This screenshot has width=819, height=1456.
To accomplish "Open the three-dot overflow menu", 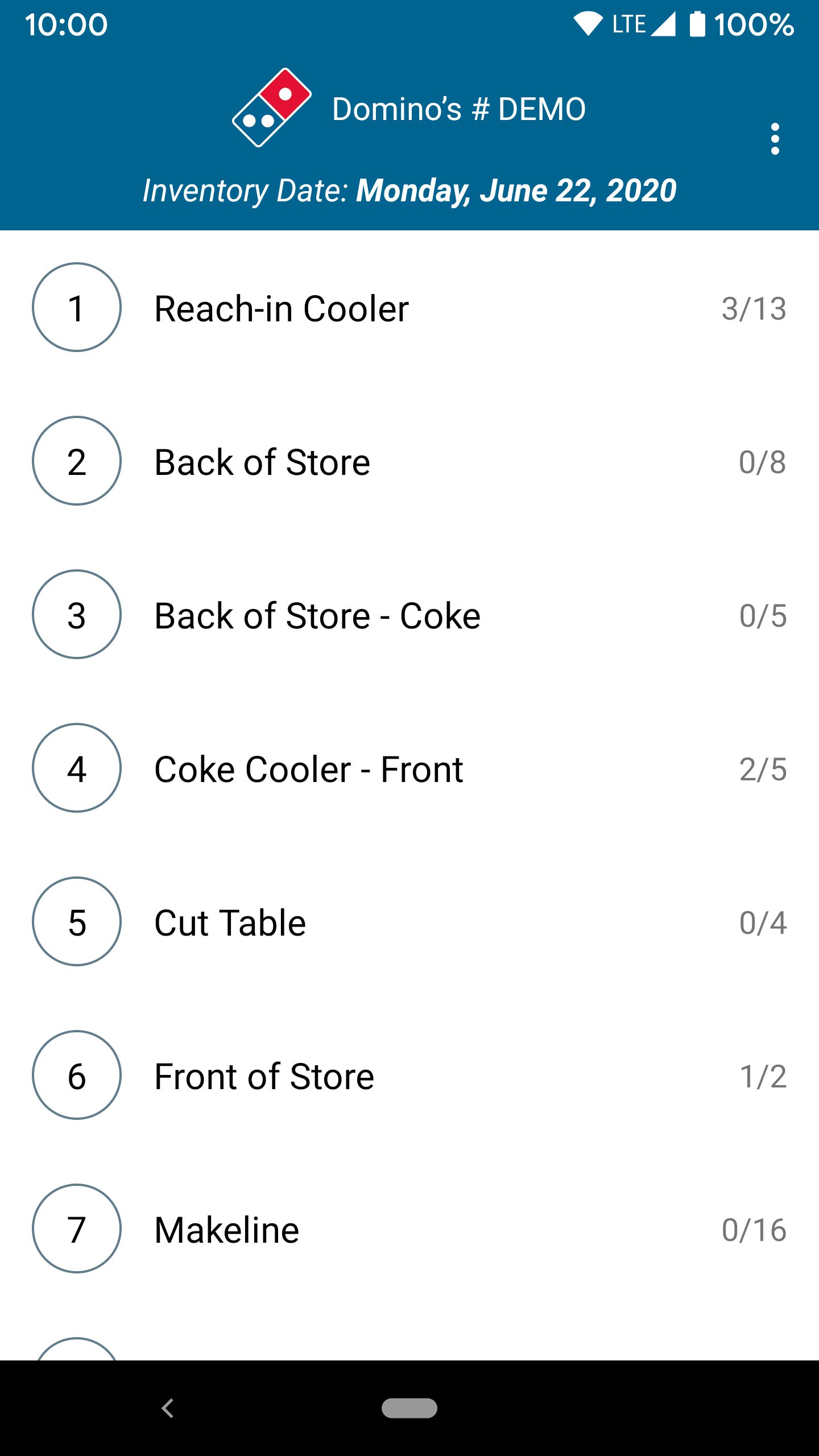I will coord(775,139).
